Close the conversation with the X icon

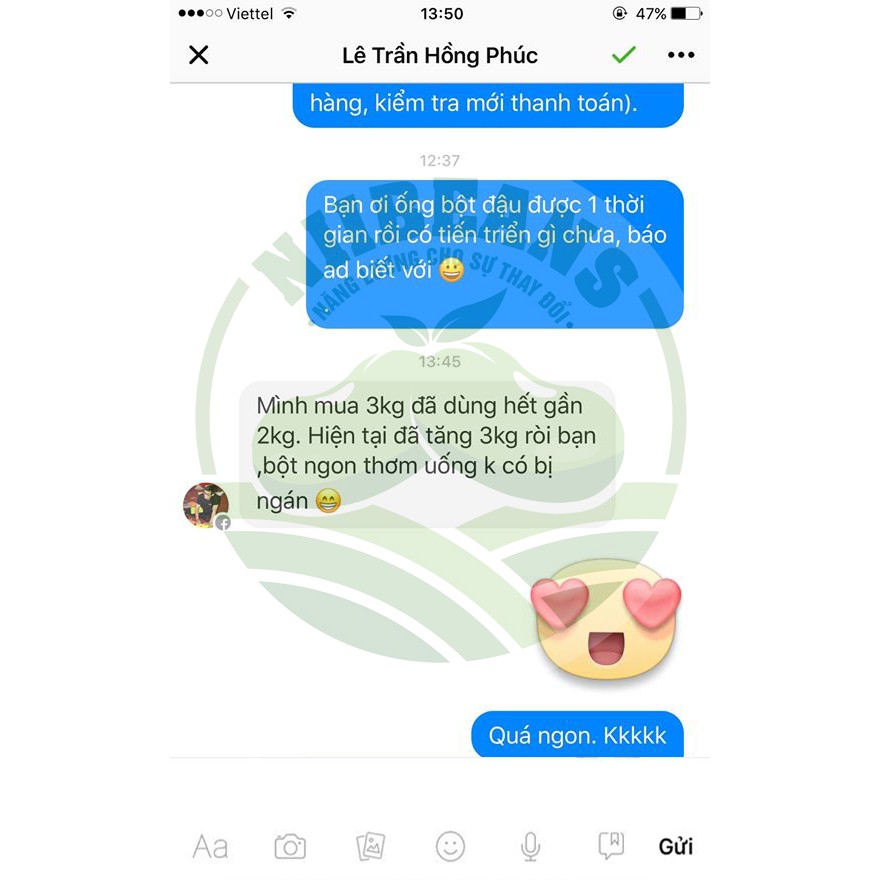pos(199,55)
